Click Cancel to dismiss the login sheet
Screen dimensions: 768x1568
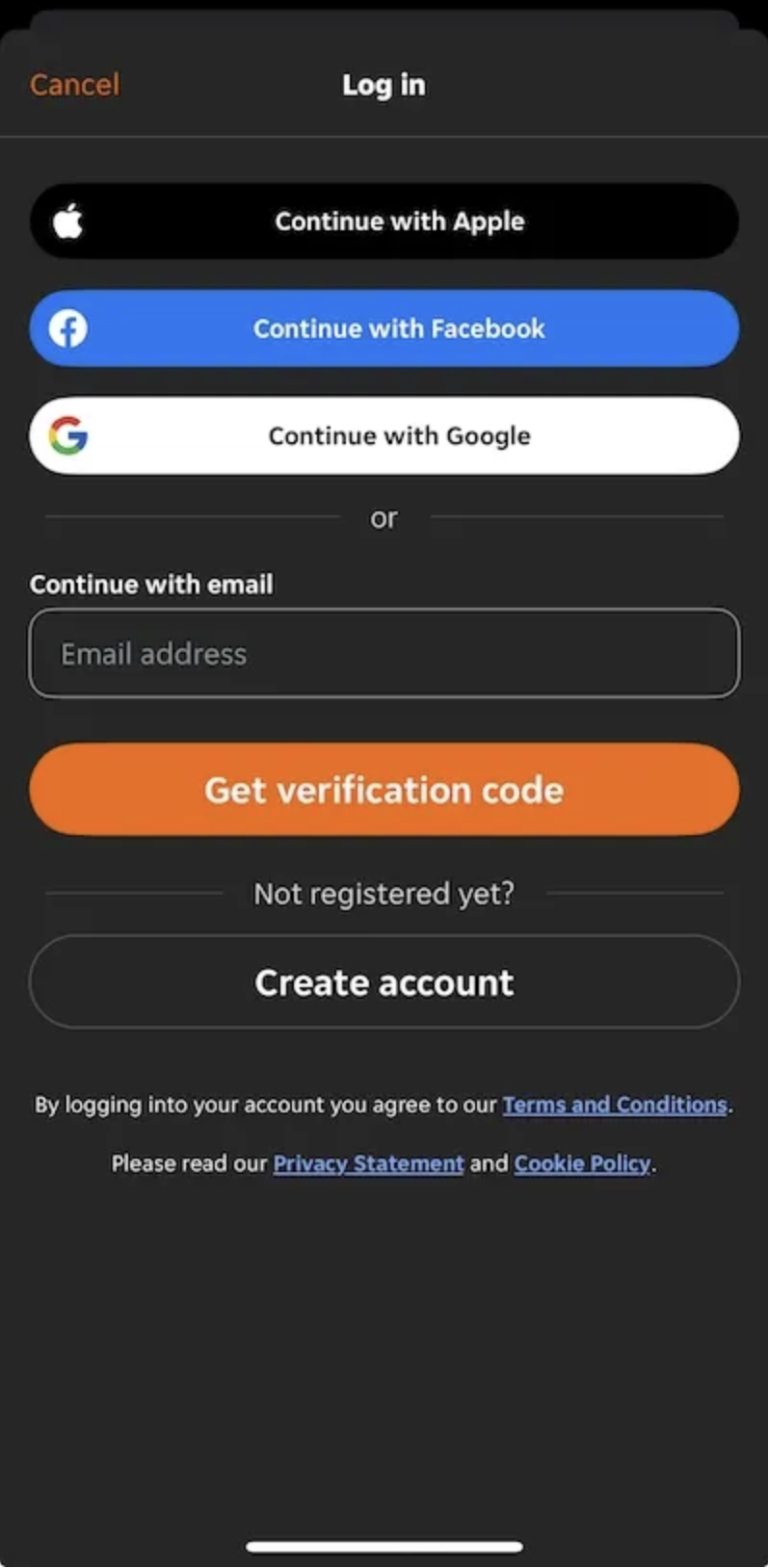click(x=73, y=85)
